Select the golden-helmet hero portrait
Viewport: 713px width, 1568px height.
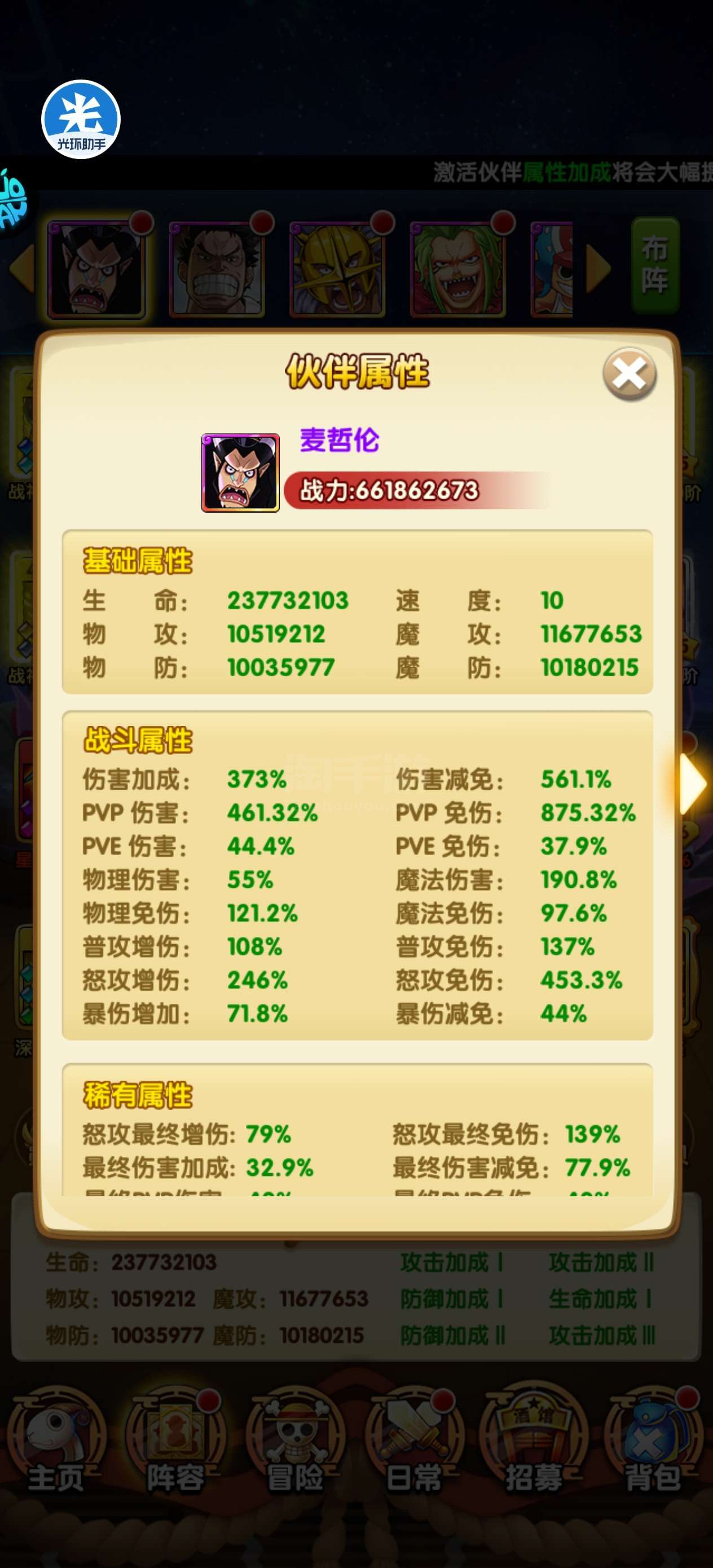point(337,270)
